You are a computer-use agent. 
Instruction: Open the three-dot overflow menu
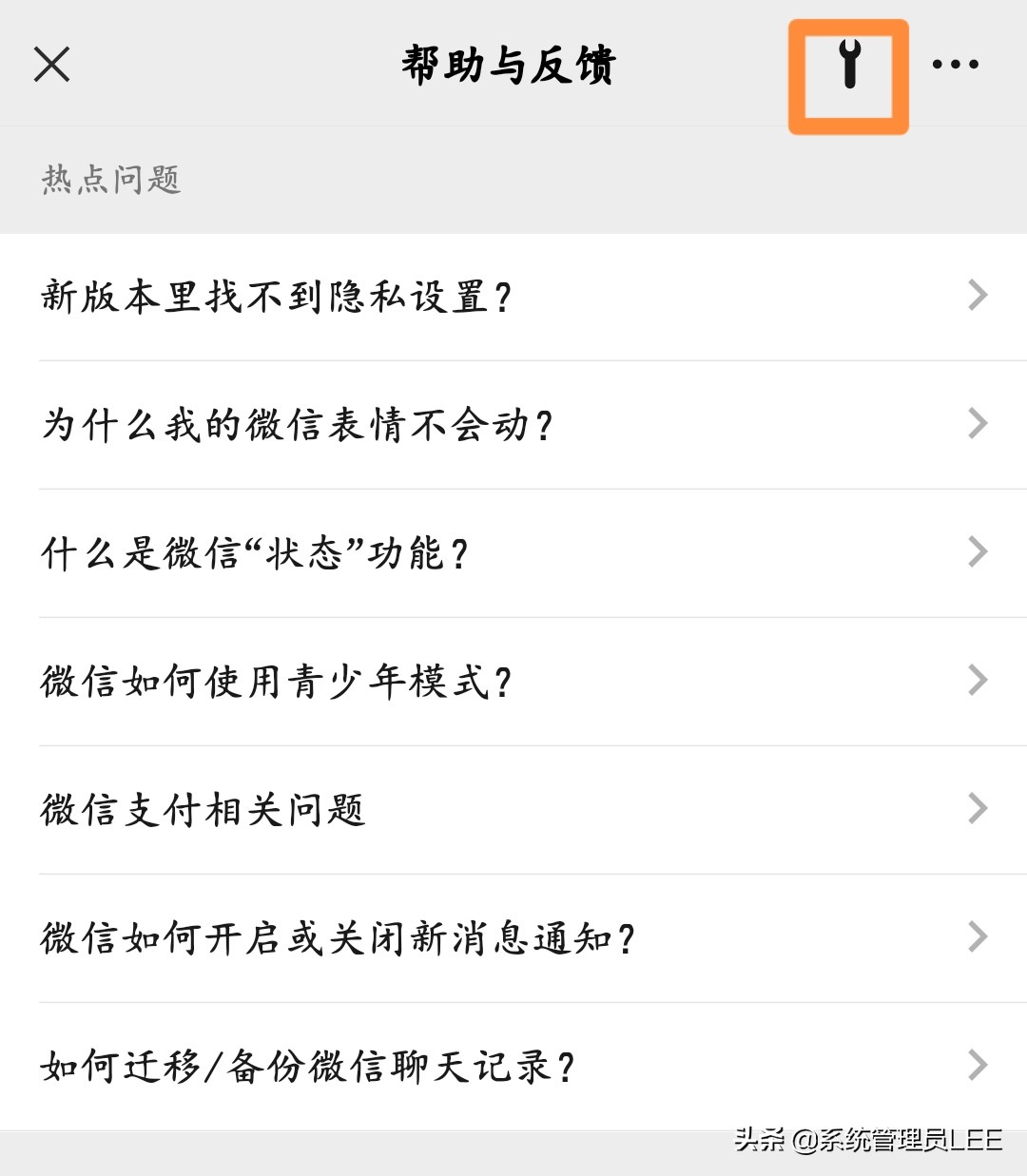pos(955,65)
